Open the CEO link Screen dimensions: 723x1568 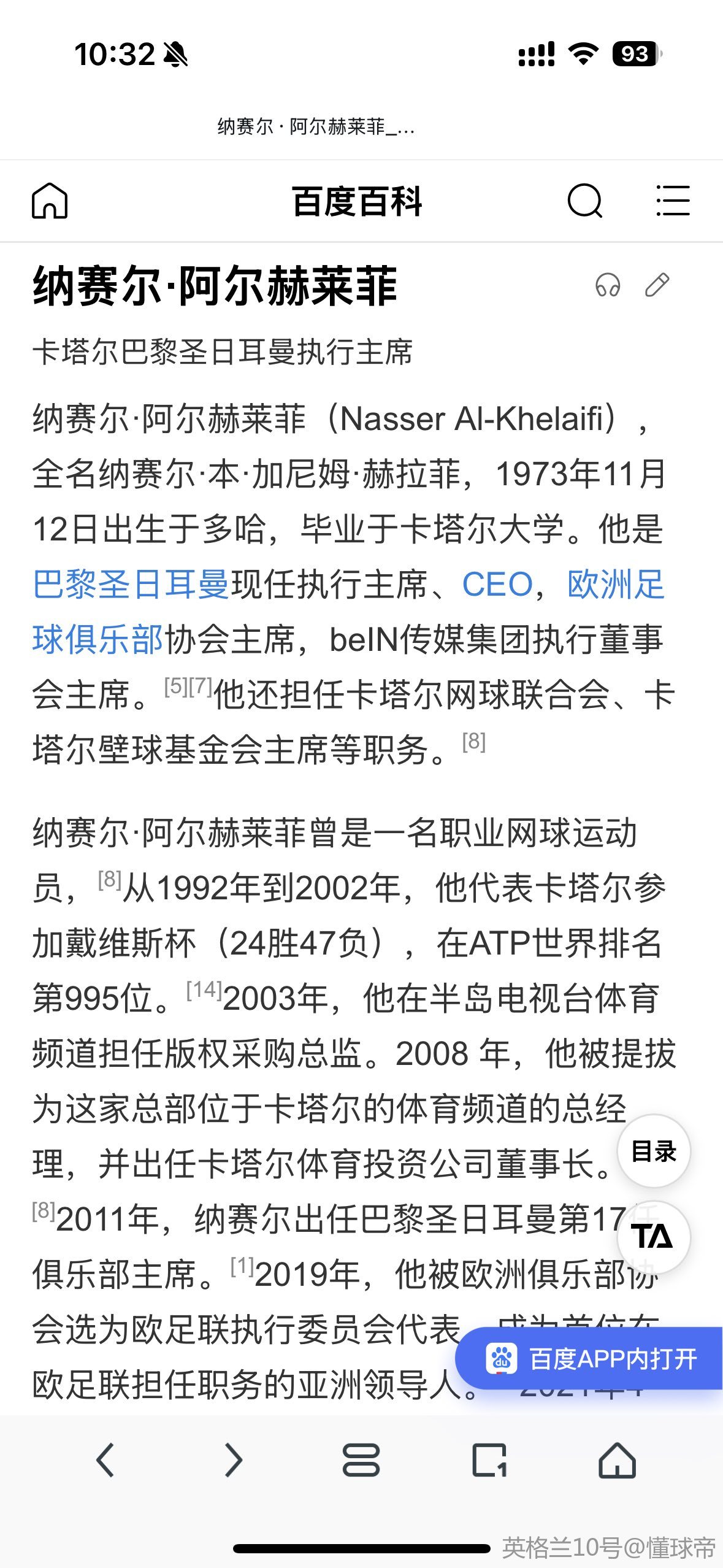(497, 584)
